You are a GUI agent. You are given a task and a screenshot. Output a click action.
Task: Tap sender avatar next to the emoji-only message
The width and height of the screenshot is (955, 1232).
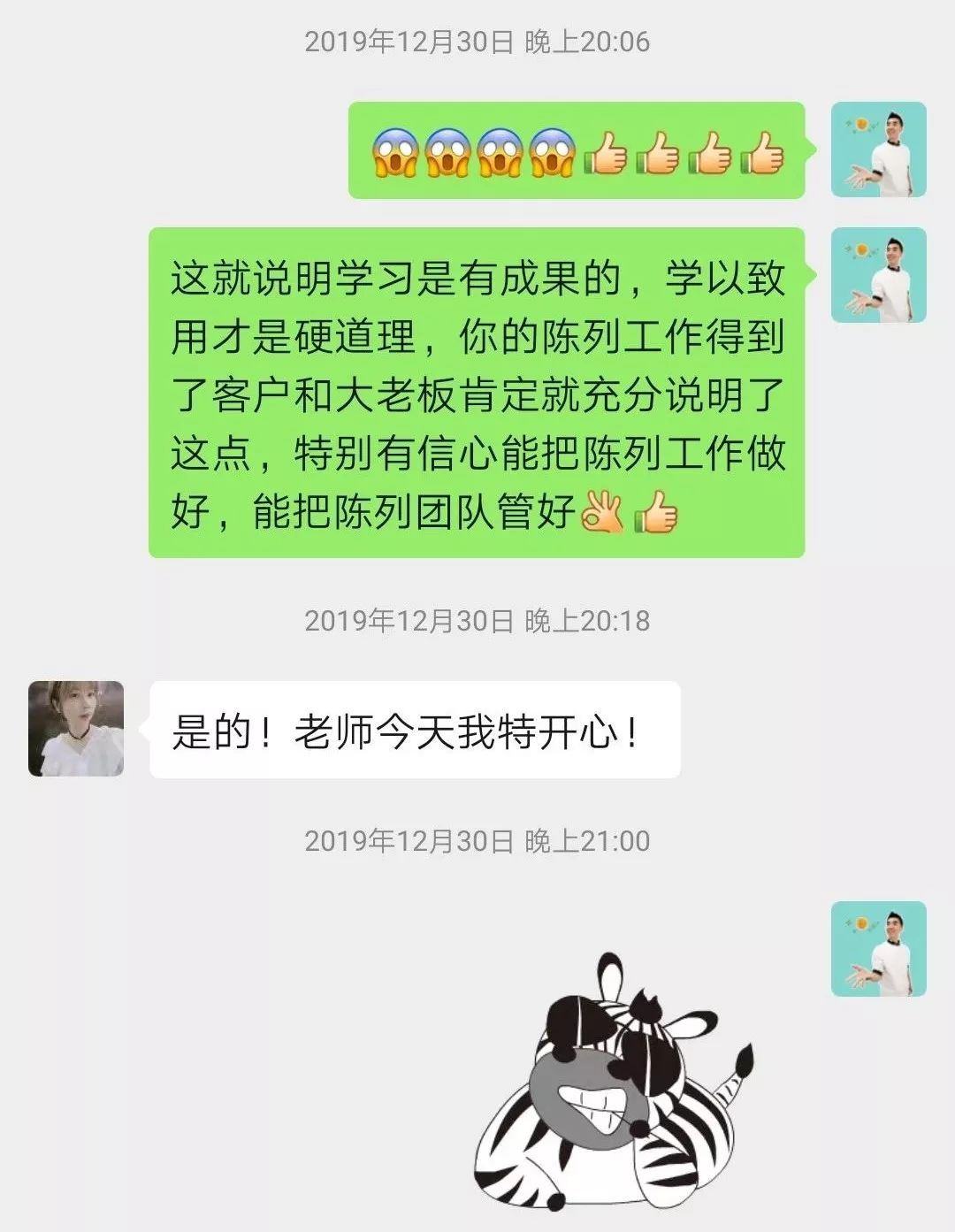878,149
